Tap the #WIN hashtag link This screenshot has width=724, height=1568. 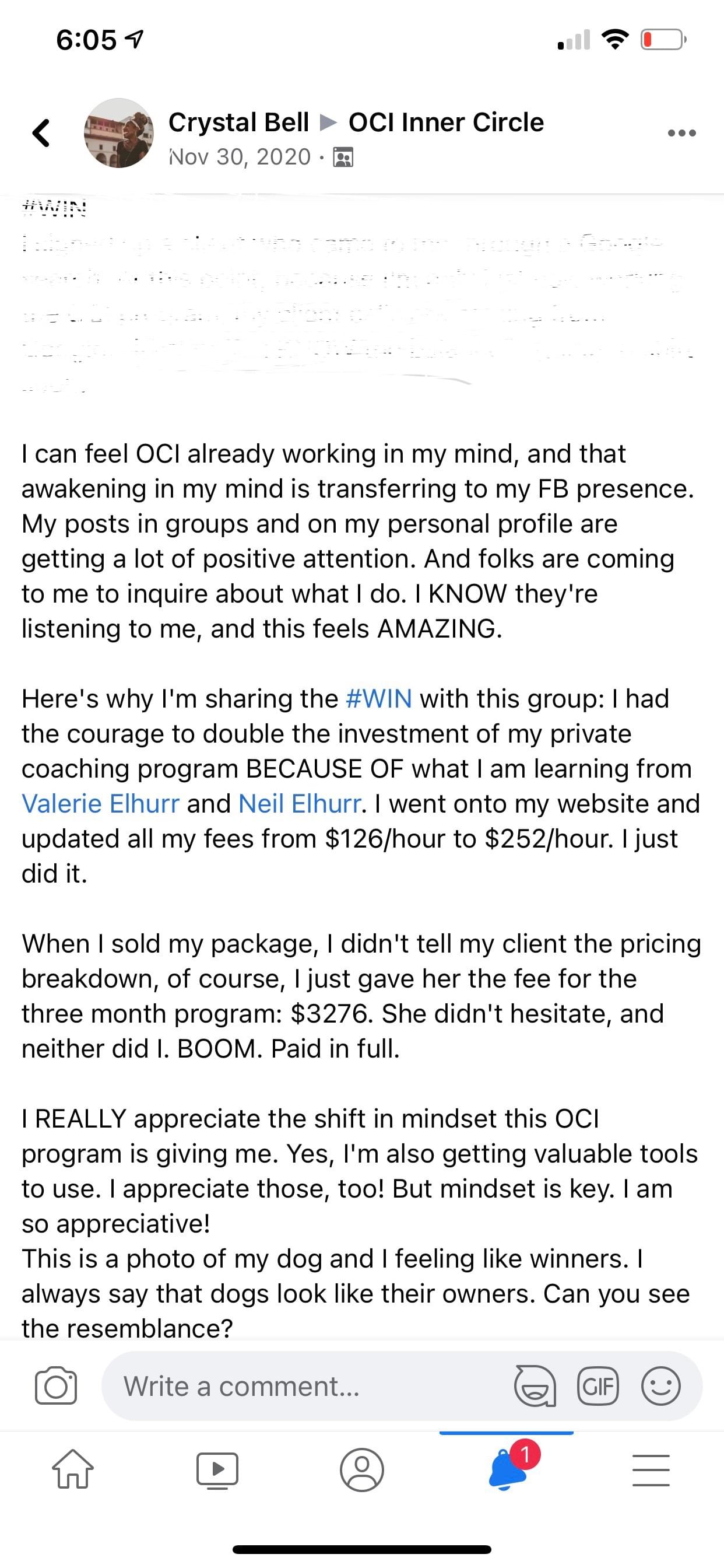click(378, 698)
